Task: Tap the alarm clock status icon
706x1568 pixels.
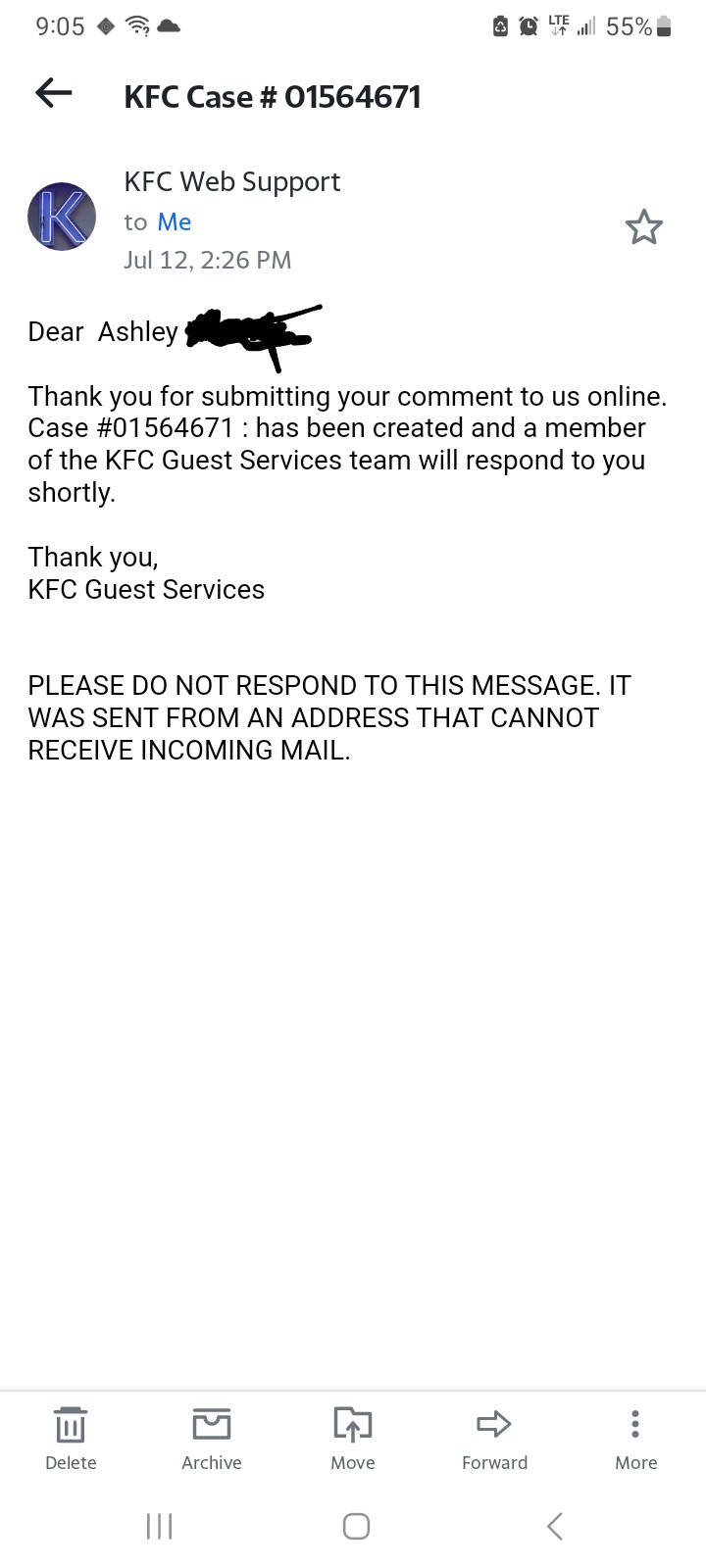Action: point(529,26)
